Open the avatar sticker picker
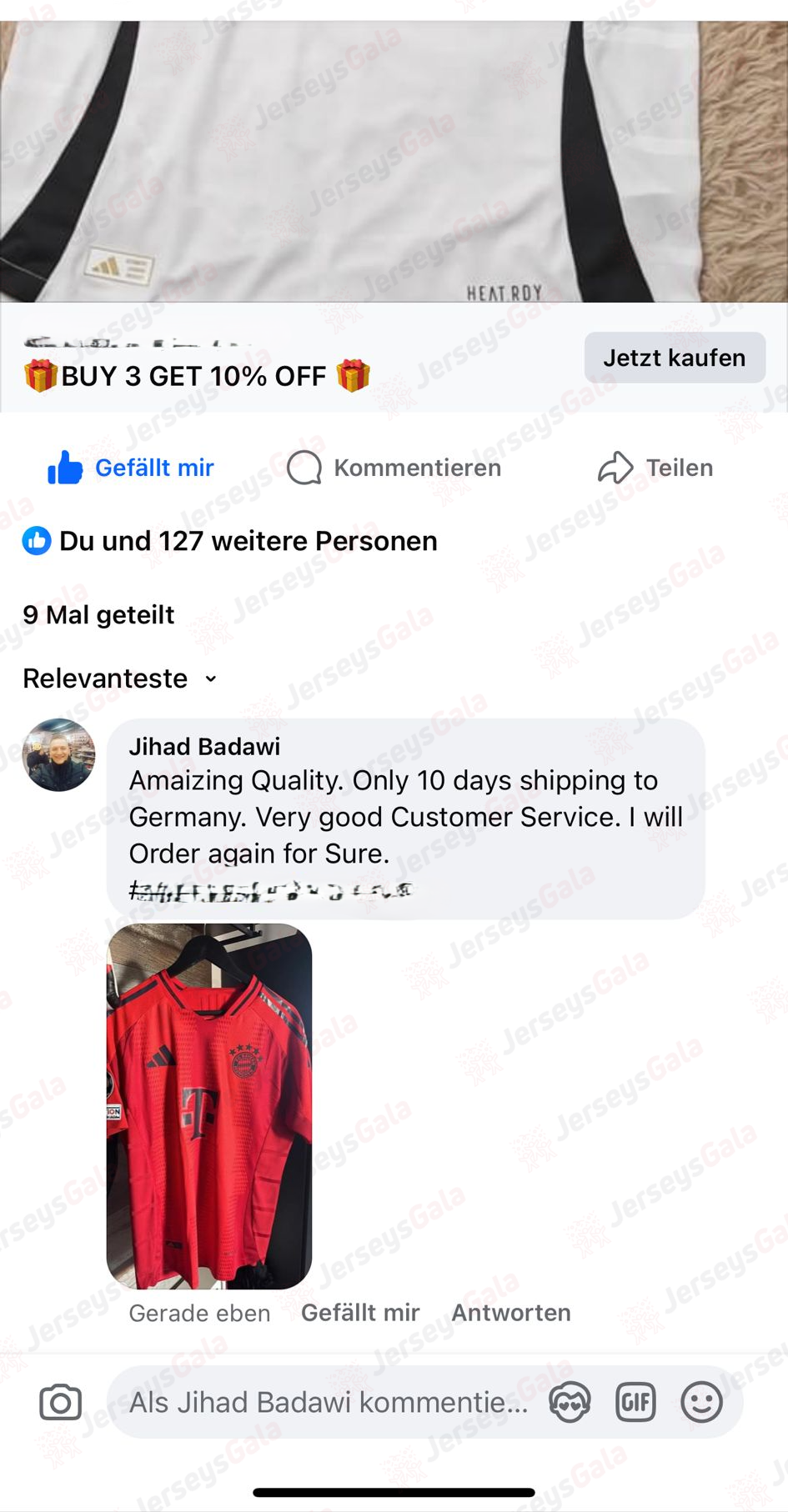The height and width of the screenshot is (1512, 788). coord(570,1403)
